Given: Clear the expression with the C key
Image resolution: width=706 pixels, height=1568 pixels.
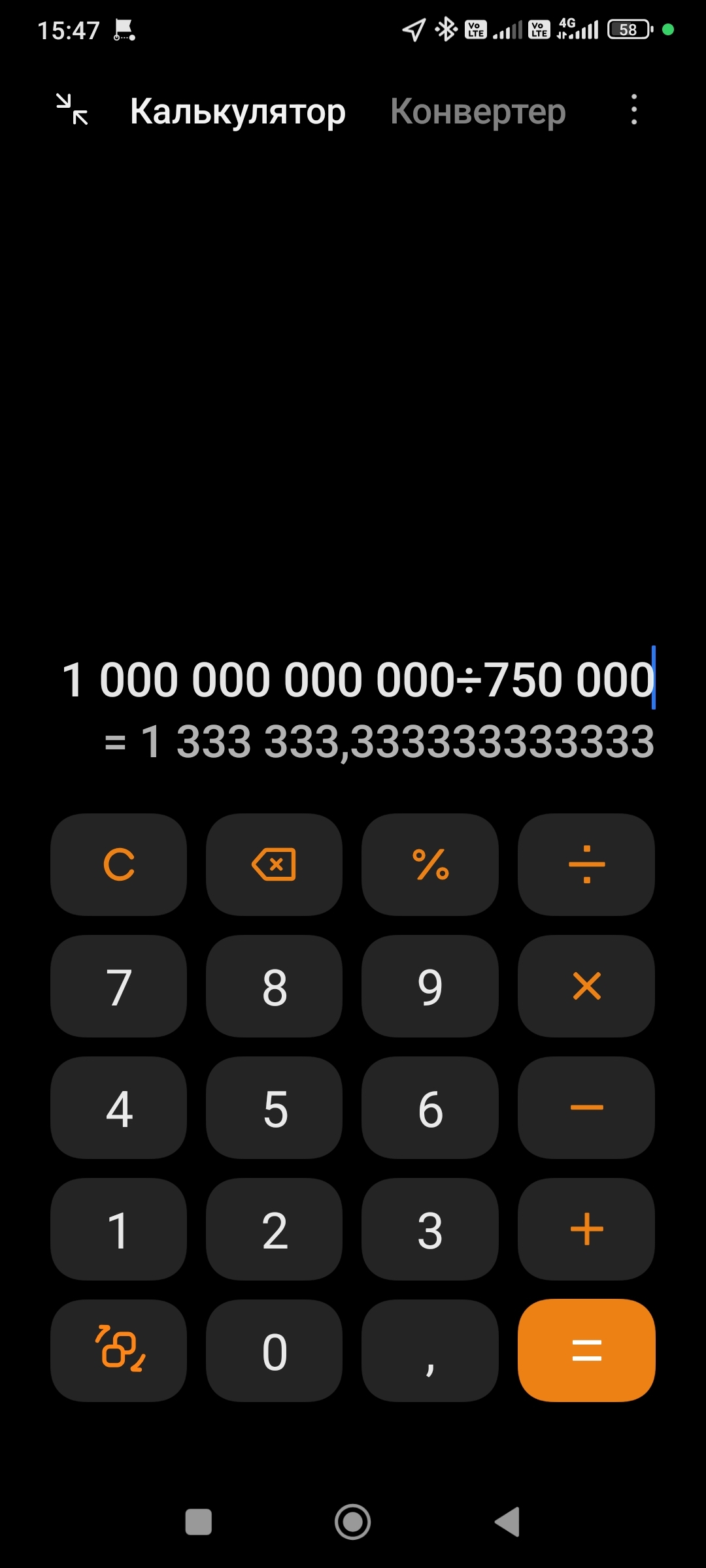Looking at the screenshot, I should (118, 864).
